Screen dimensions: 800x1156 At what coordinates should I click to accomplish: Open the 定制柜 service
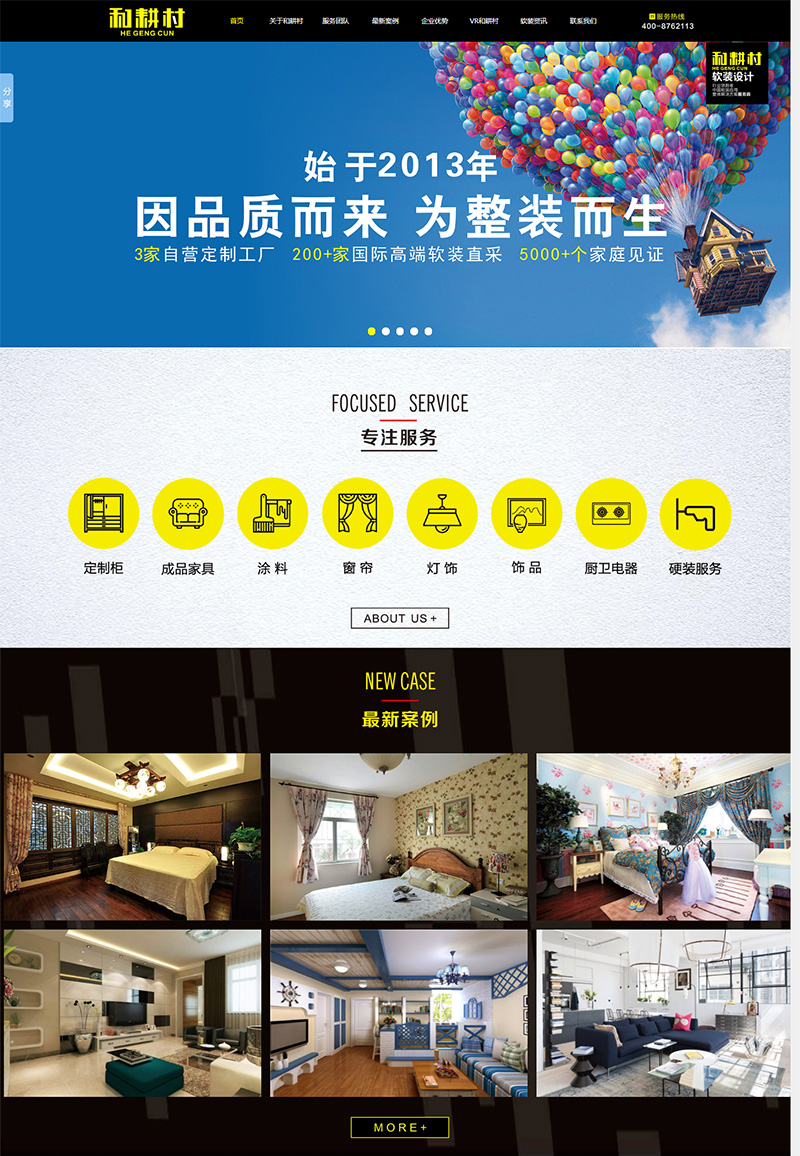[x=103, y=514]
